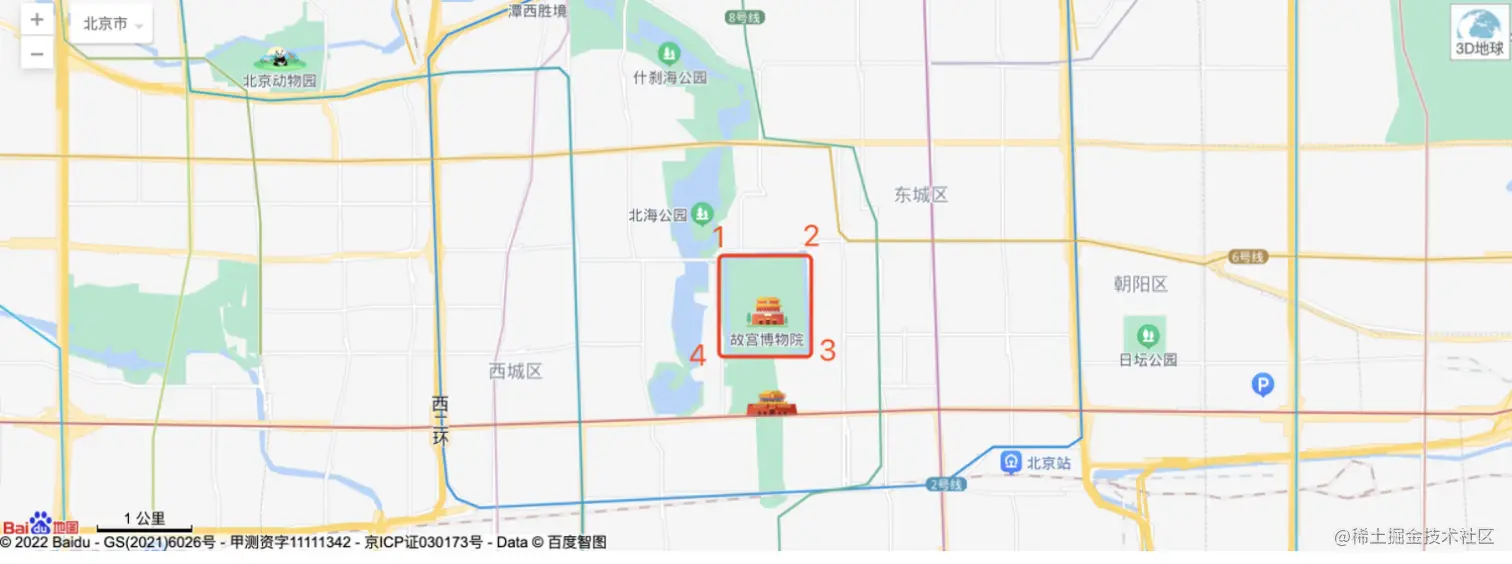Choose the 北海公园 park marker
This screenshot has height=564, width=1512.
[703, 213]
